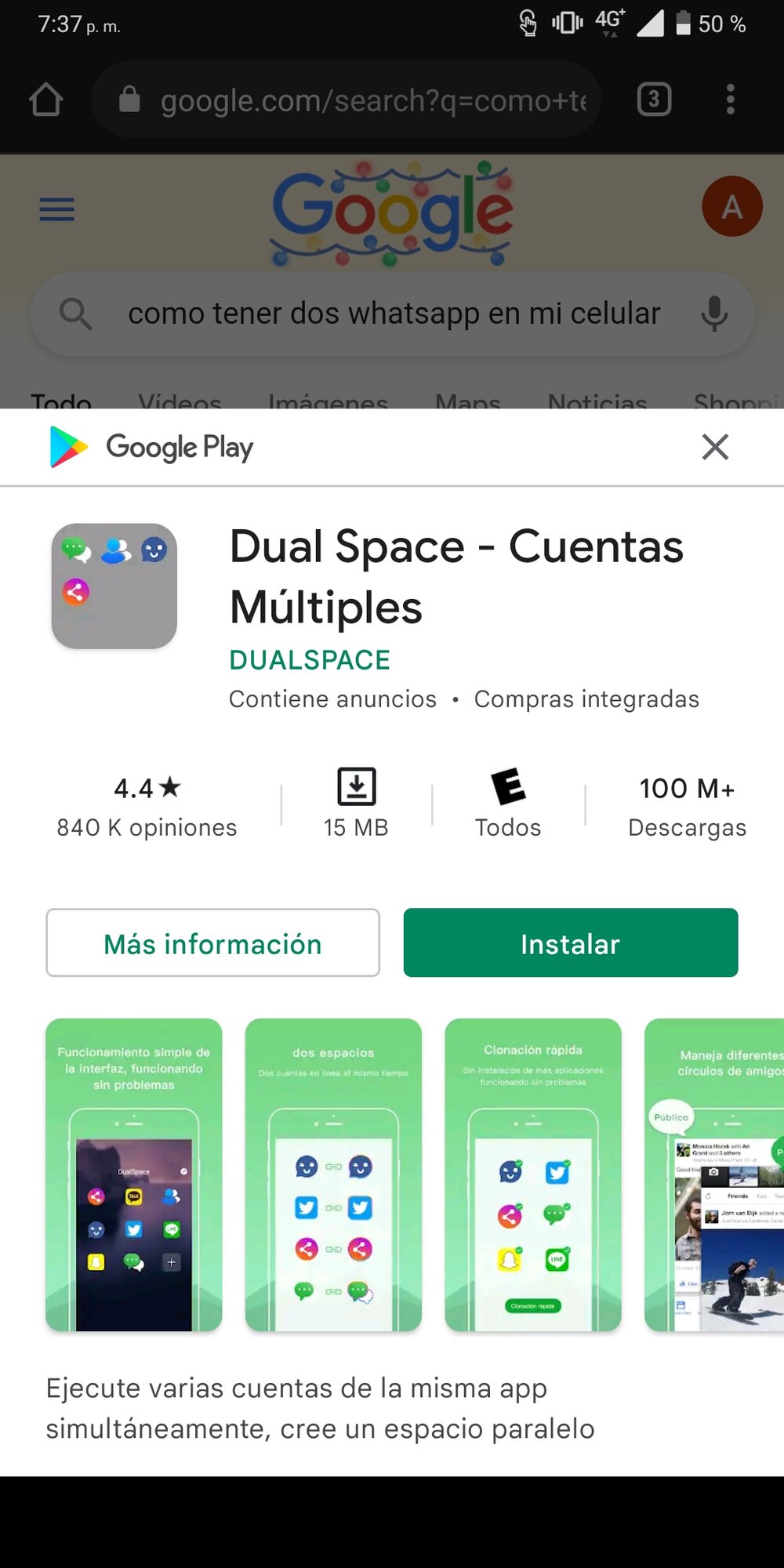The width and height of the screenshot is (784, 1568).
Task: View the 'Clonación rápida' screenshot
Action: 532,1174
